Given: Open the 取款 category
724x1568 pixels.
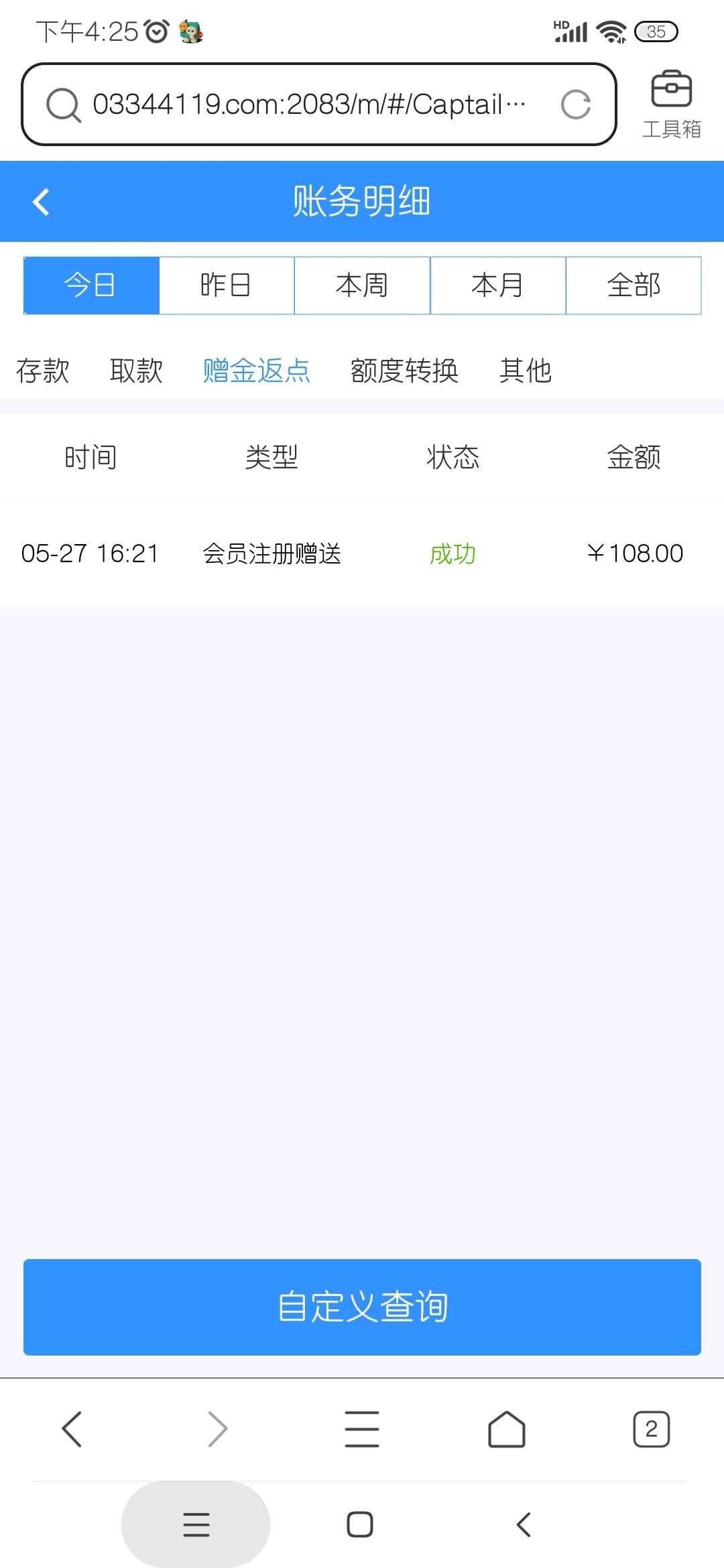Looking at the screenshot, I should (x=136, y=371).
